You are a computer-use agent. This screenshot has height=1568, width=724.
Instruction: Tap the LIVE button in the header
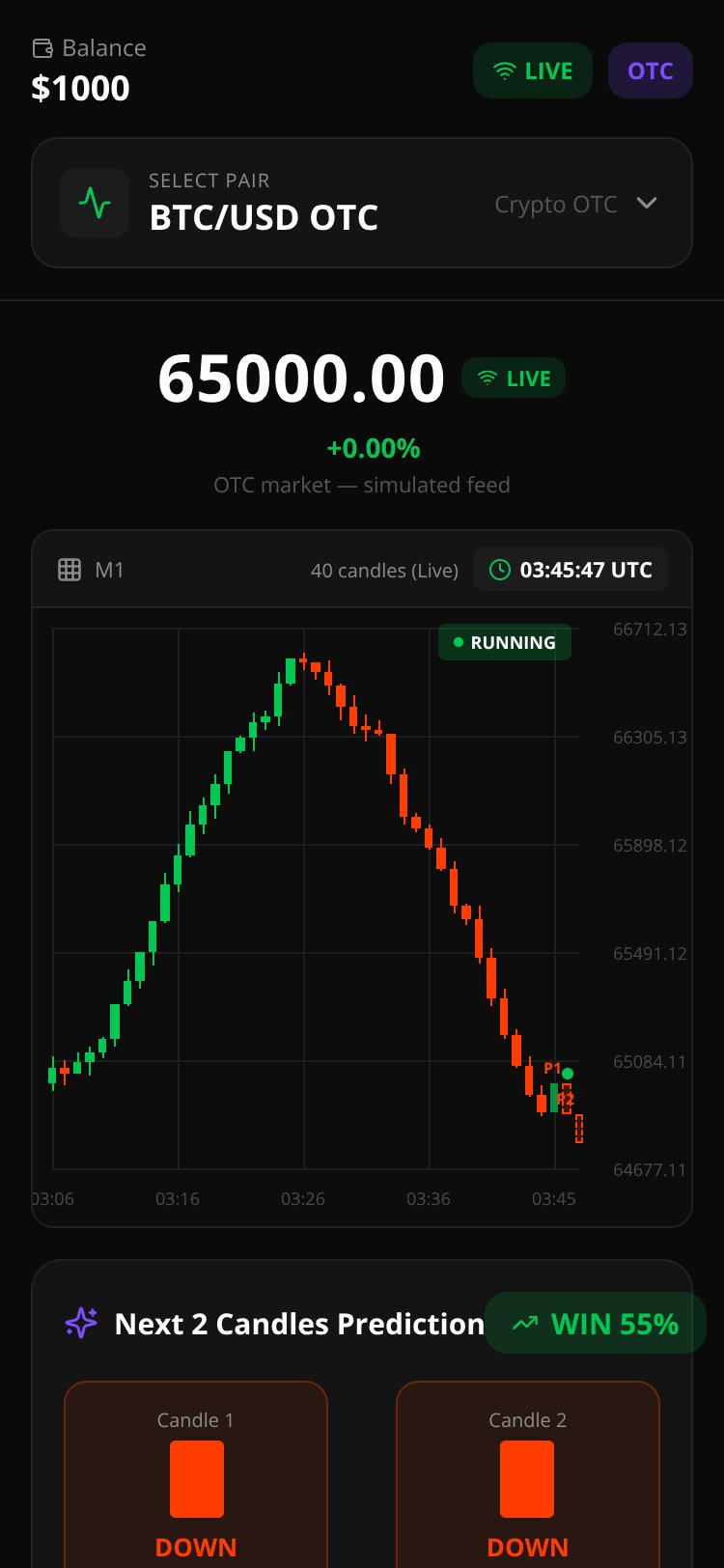pos(533,70)
